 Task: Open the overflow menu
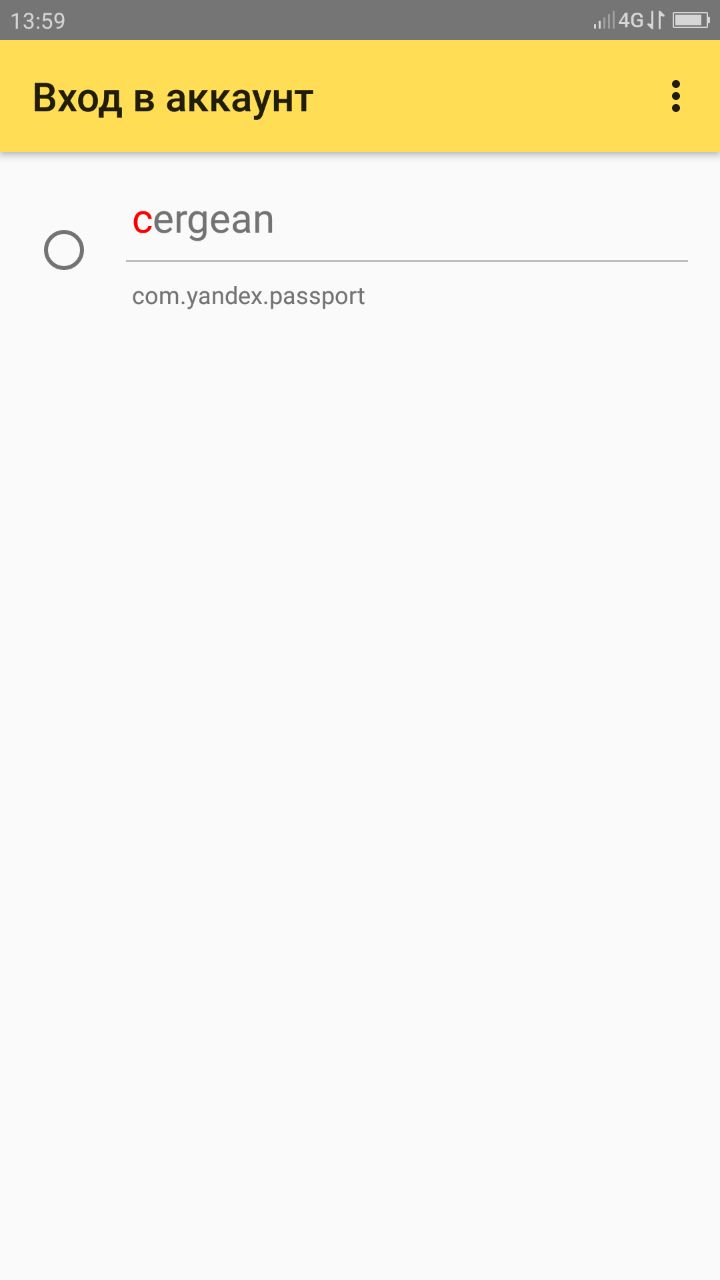pos(676,96)
